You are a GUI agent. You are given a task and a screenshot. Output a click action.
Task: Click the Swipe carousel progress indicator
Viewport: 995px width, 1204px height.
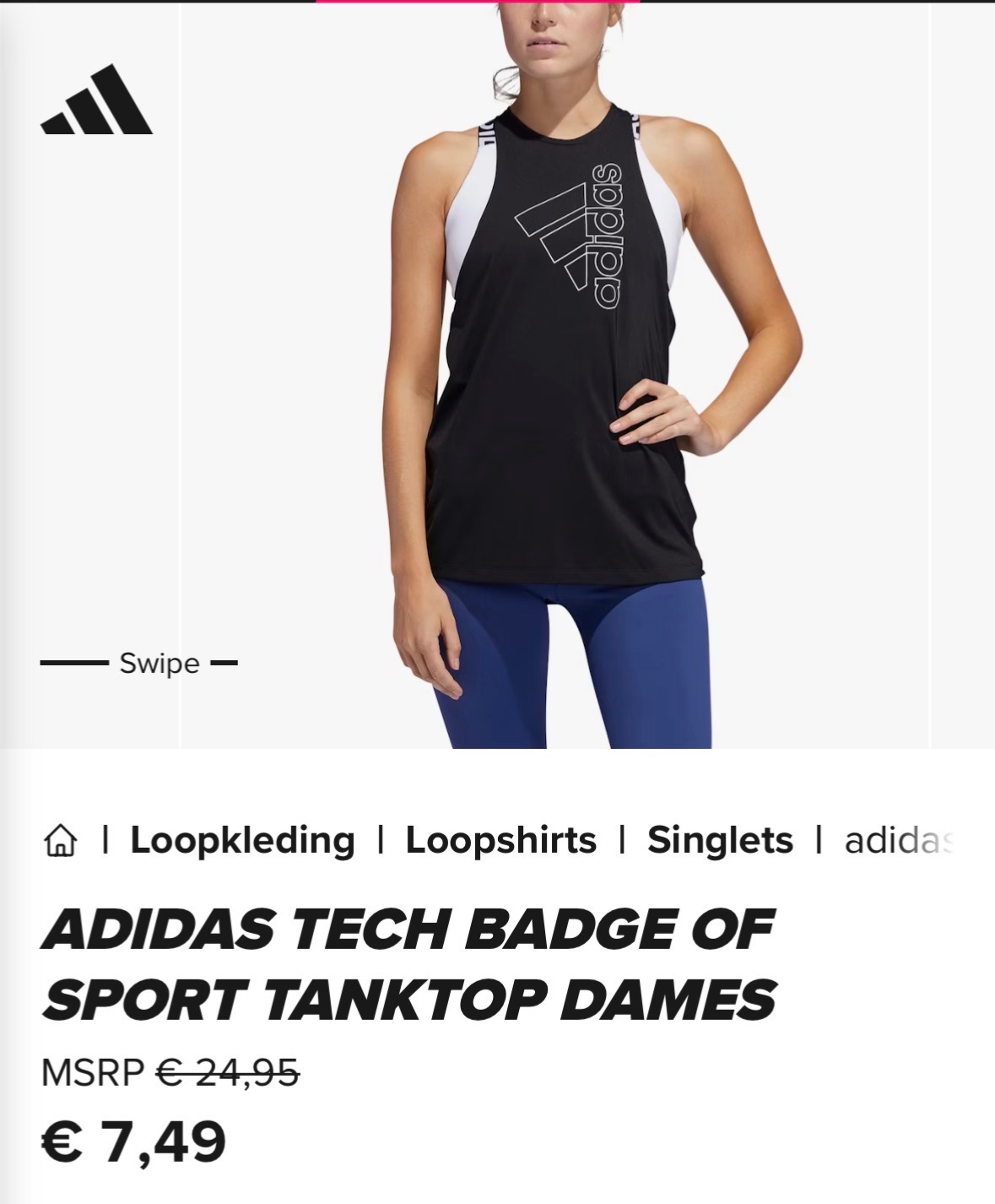pos(139,664)
